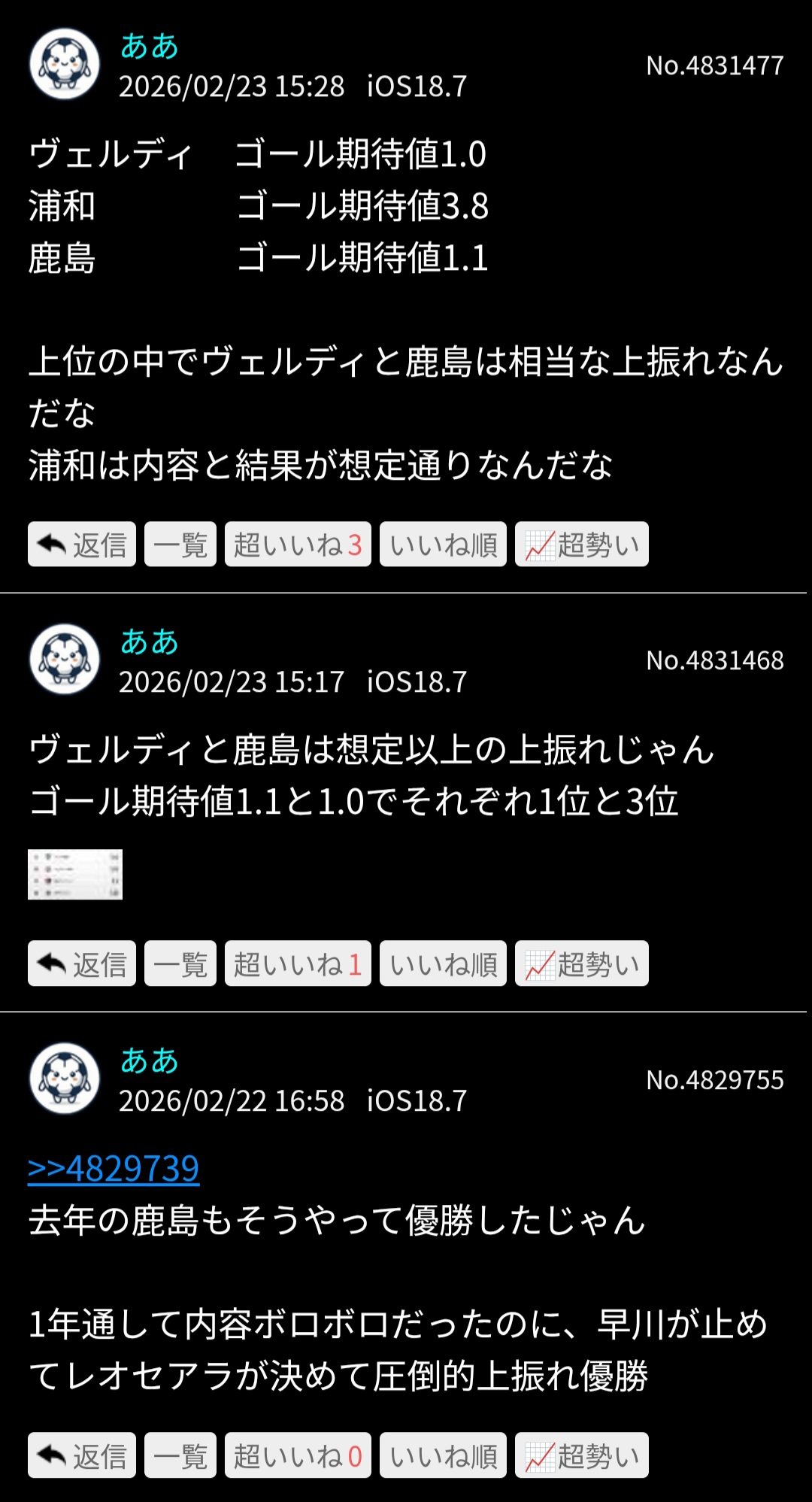Tap いいね順 under post No.4829755

tap(443, 1455)
